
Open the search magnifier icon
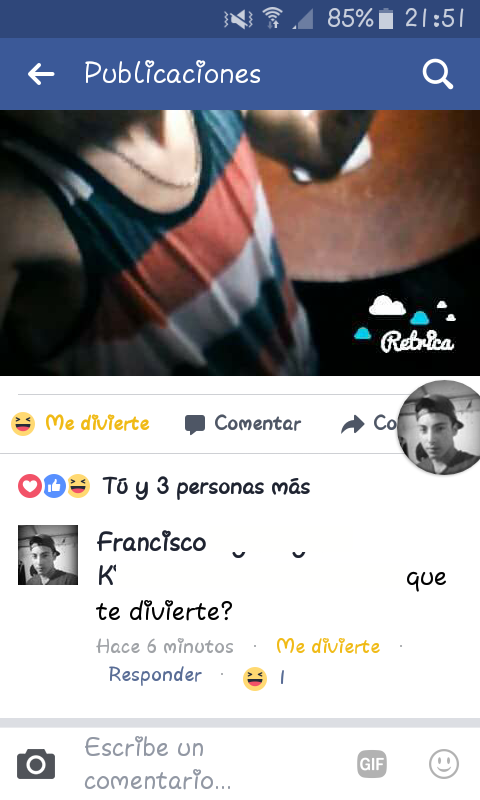click(x=438, y=74)
